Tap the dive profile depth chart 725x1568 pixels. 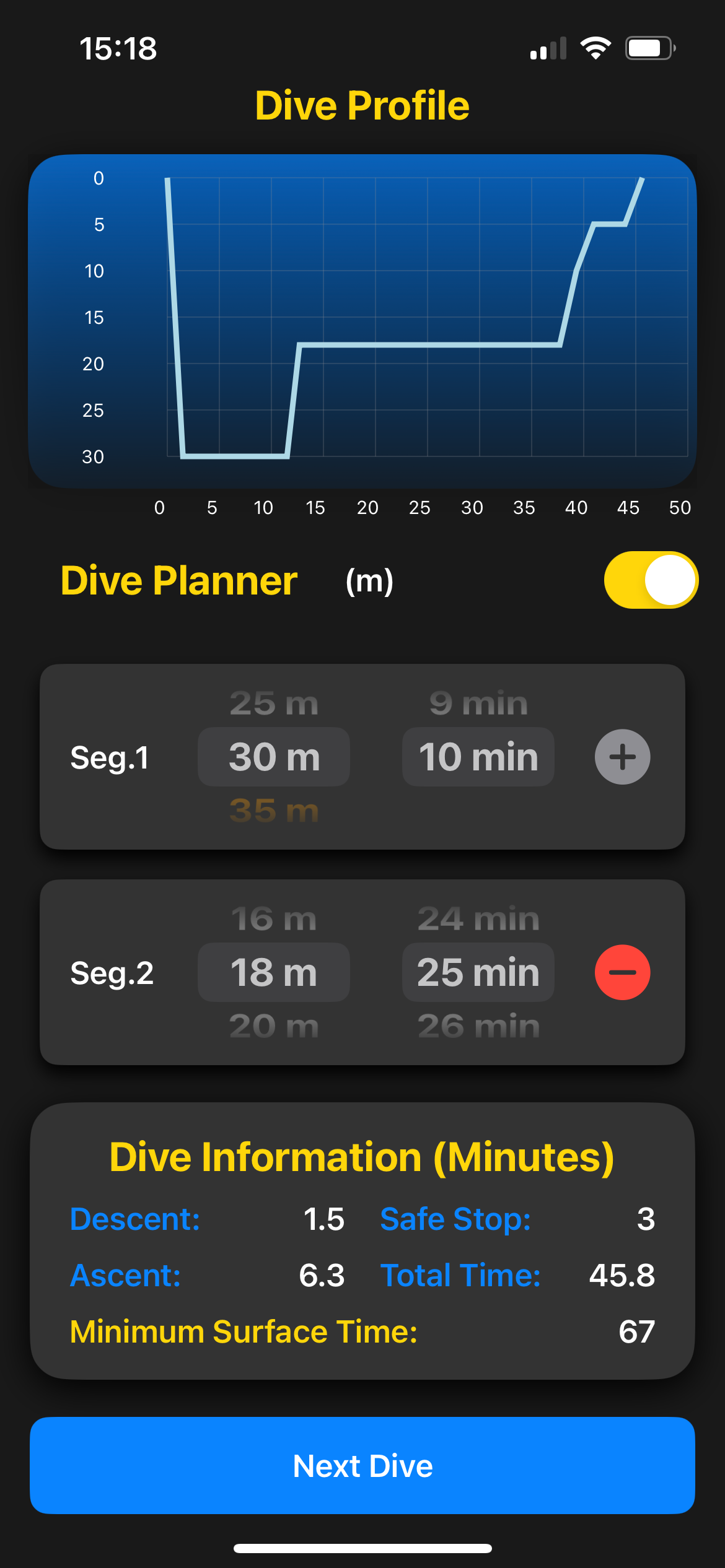[362, 319]
